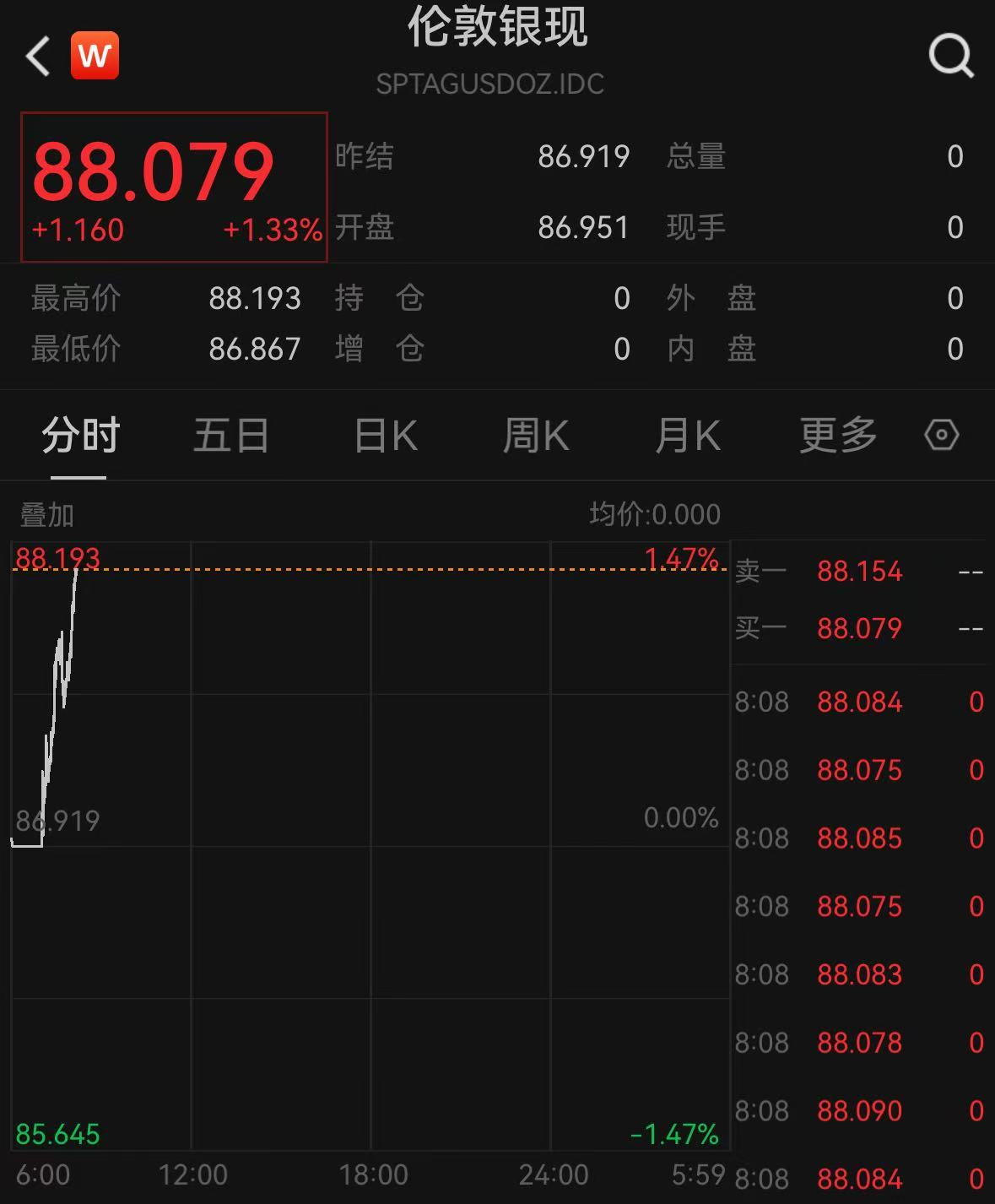Viewport: 995px width, 1204px height.
Task: Open the red W app icon
Action: point(95,56)
